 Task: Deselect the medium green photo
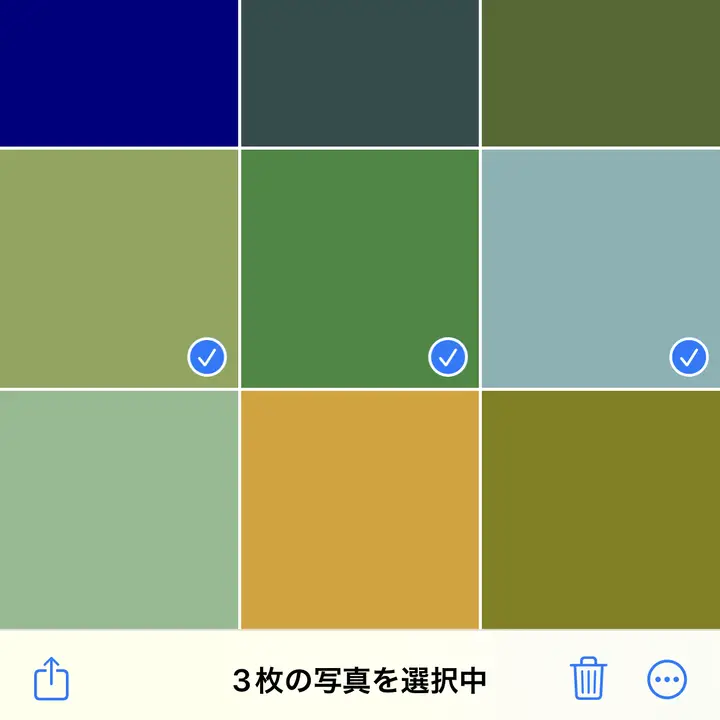[360, 268]
